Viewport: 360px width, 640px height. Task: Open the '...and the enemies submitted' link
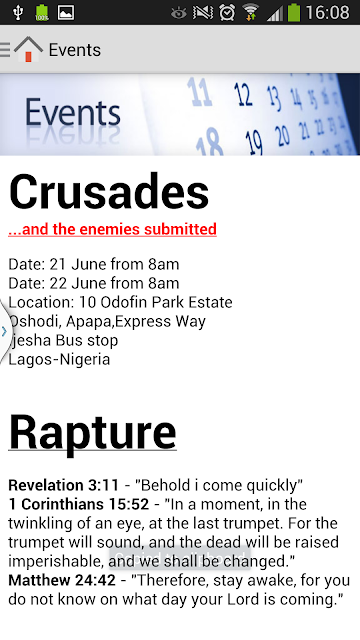tap(112, 229)
